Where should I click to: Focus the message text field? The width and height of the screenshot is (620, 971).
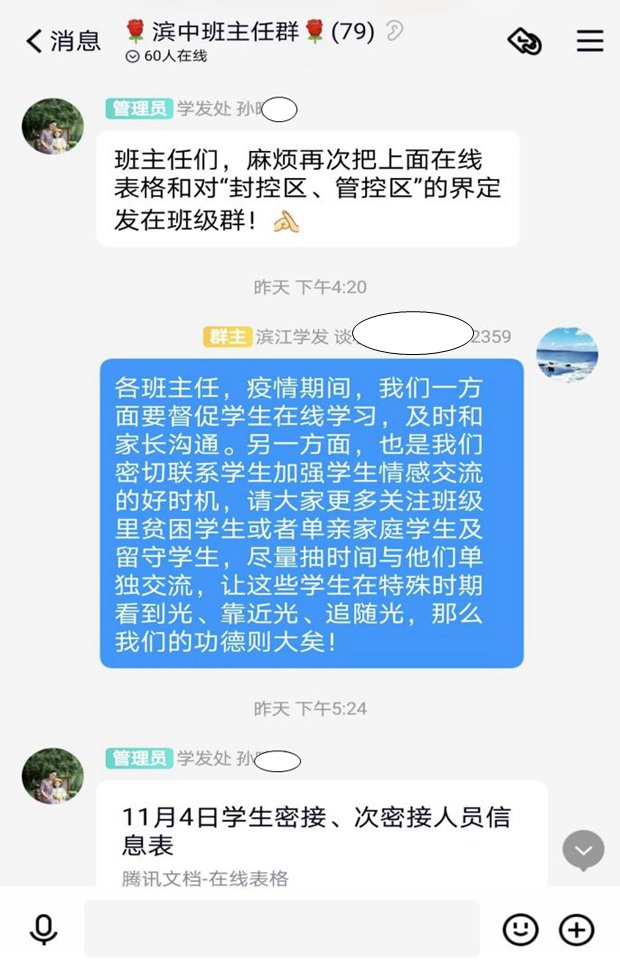281,929
